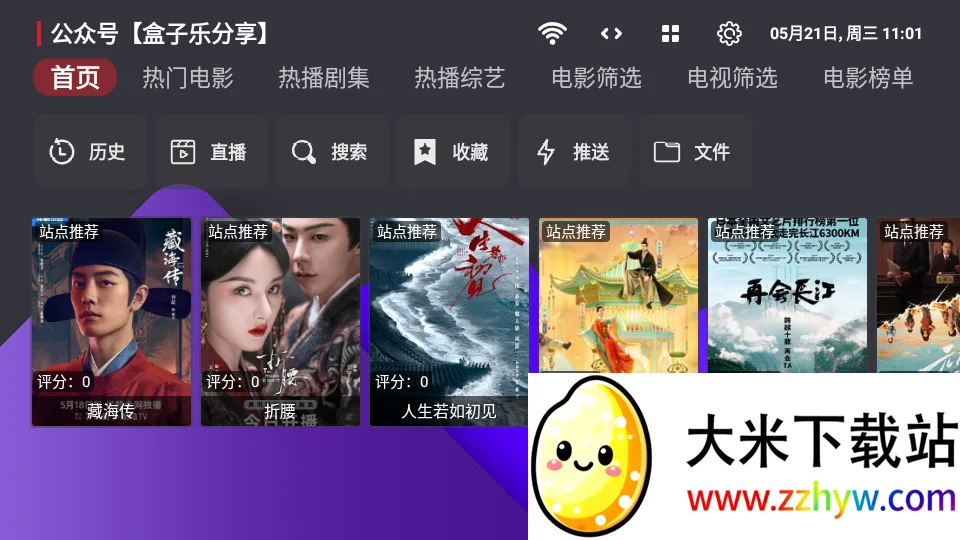960x540 pixels.
Task: Open the 折腰 drama card
Action: 280,320
